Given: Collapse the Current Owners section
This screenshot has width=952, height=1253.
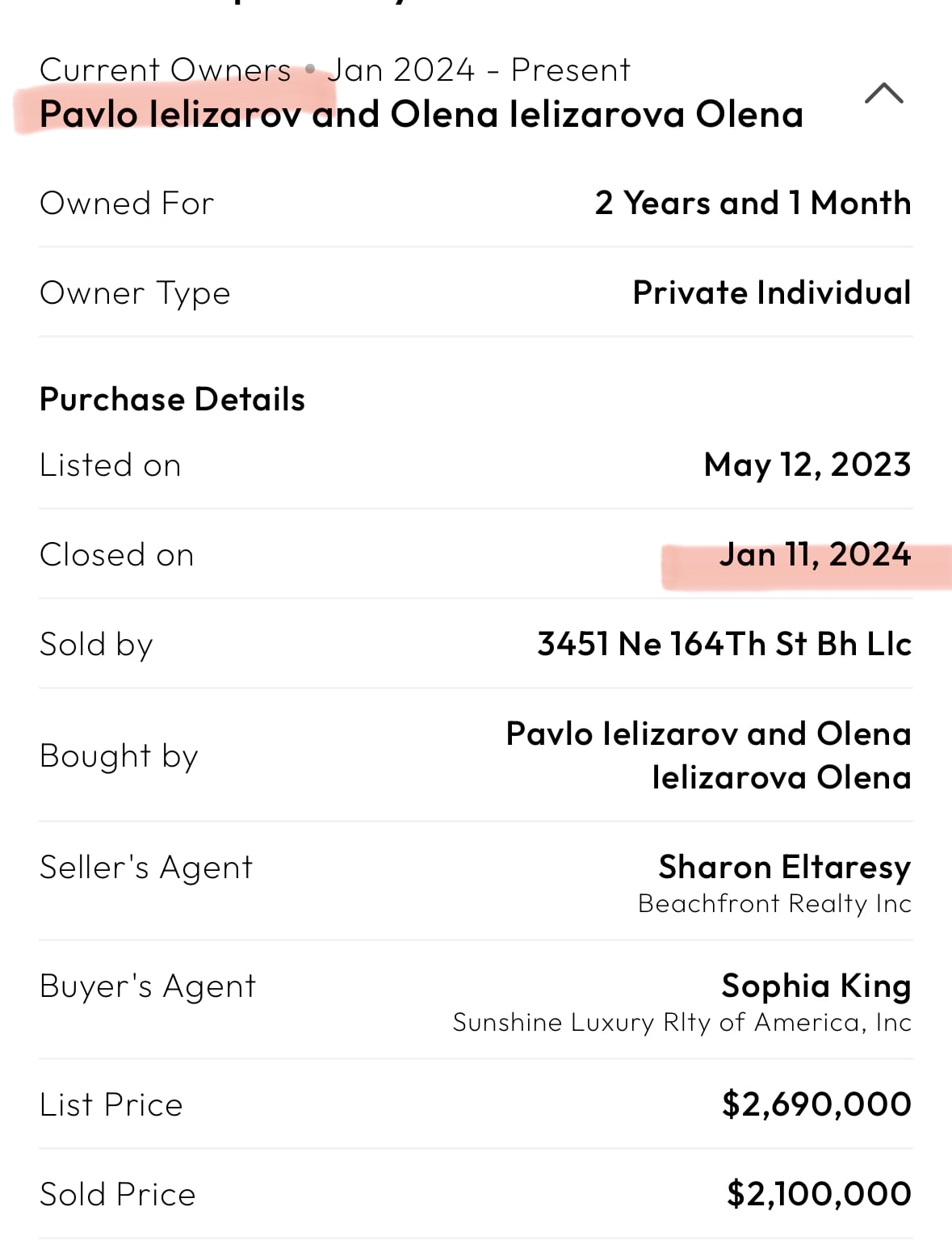Looking at the screenshot, I should tap(883, 94).
